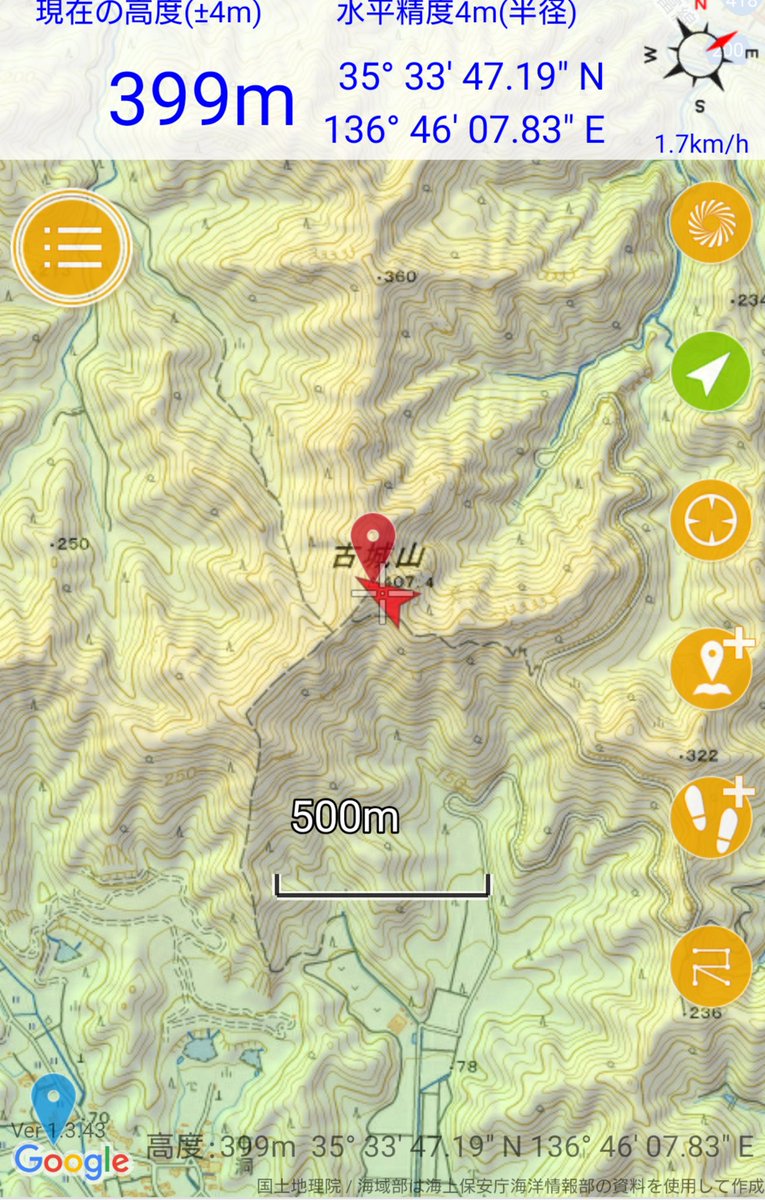The width and height of the screenshot is (765, 1200).
Task: Tap the orange spiral icon button
Action: click(710, 223)
